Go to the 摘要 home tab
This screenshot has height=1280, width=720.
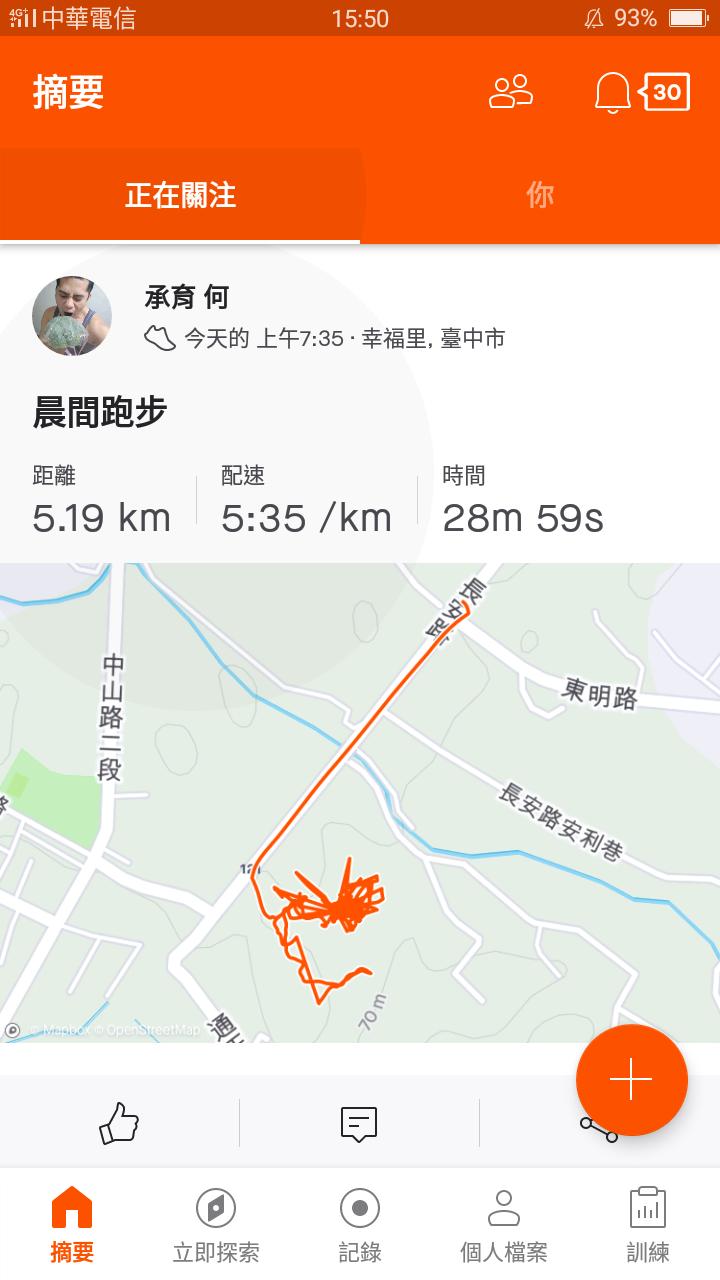click(x=72, y=1225)
